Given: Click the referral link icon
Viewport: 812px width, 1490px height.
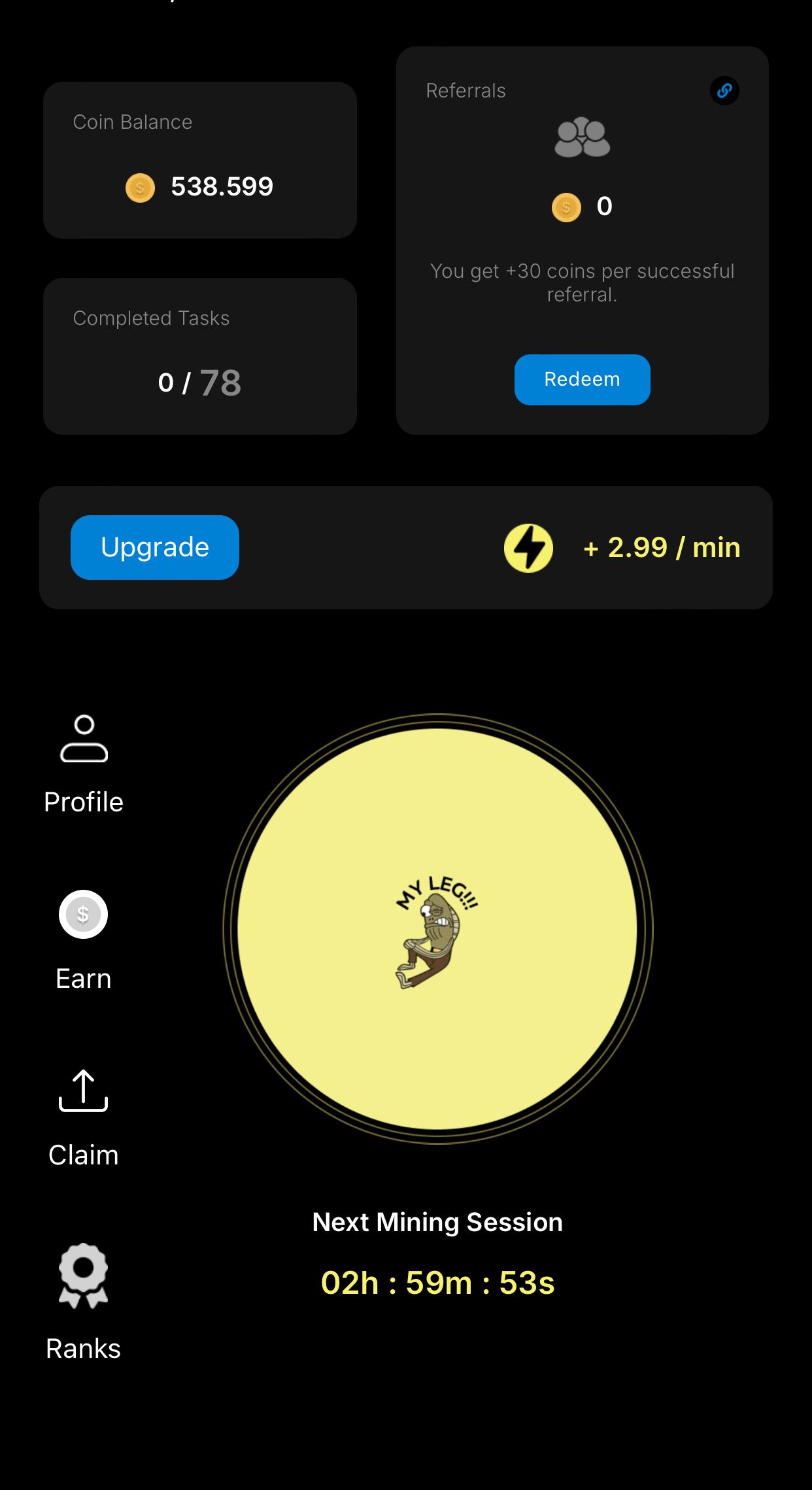Looking at the screenshot, I should (x=723, y=91).
